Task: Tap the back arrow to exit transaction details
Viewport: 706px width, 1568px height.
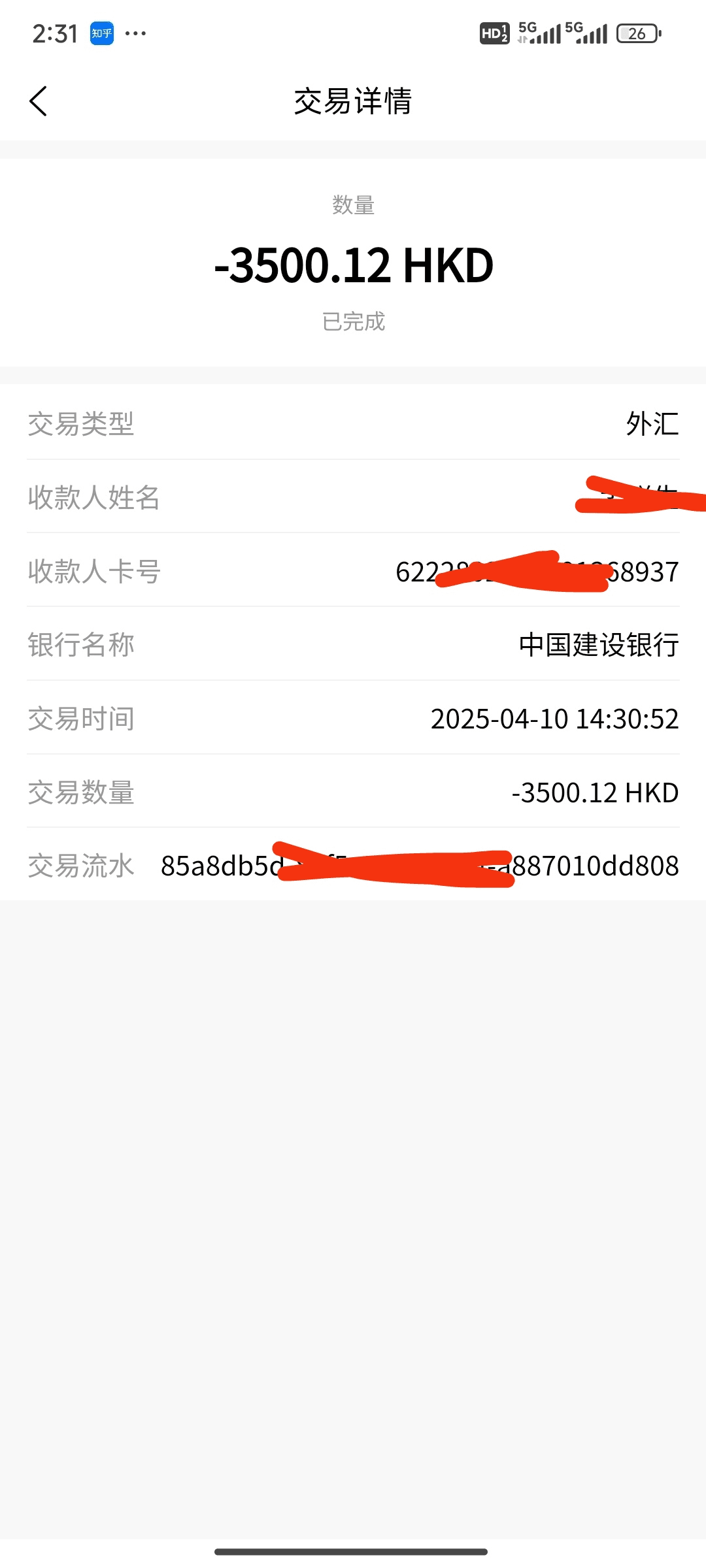Action: pyautogui.click(x=39, y=101)
